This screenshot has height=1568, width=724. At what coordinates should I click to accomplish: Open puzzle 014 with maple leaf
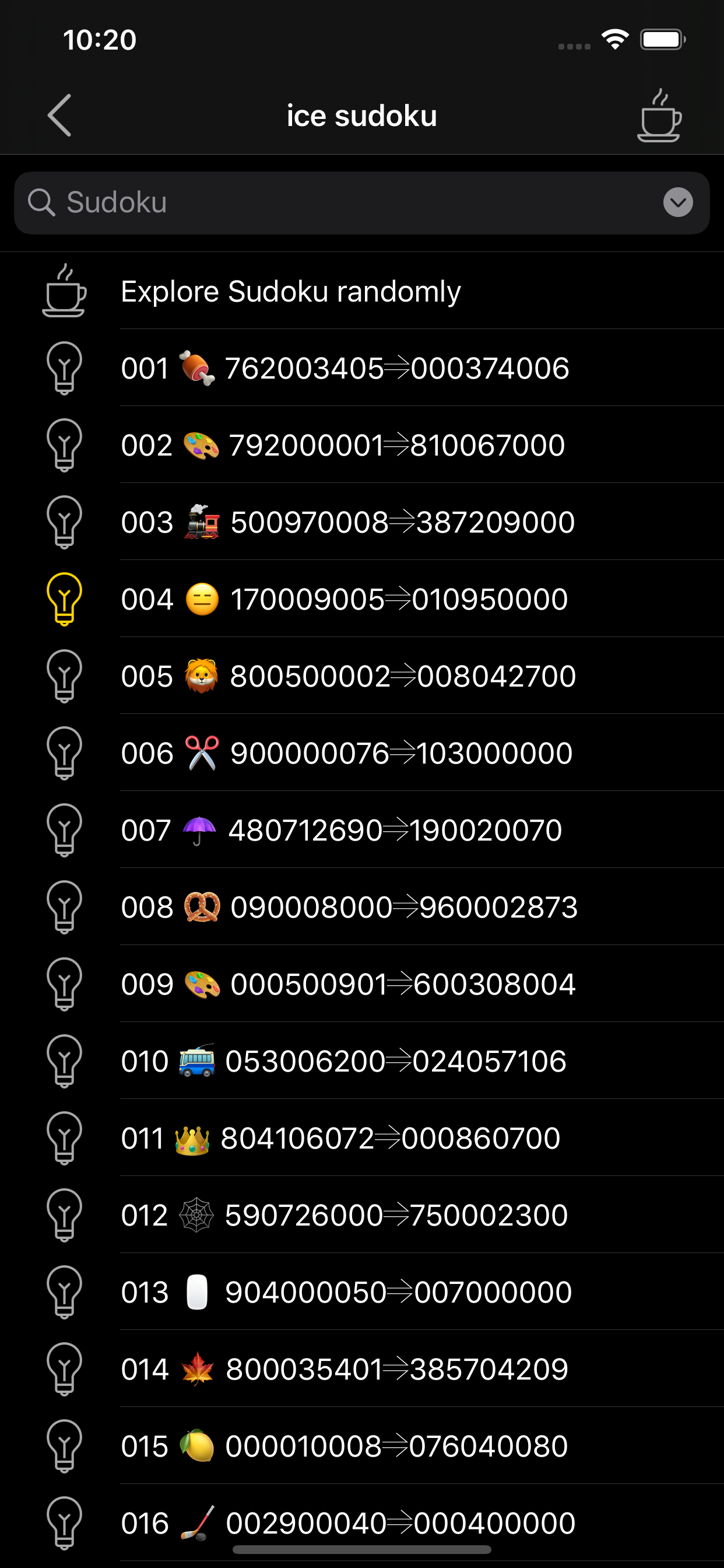(362, 1369)
